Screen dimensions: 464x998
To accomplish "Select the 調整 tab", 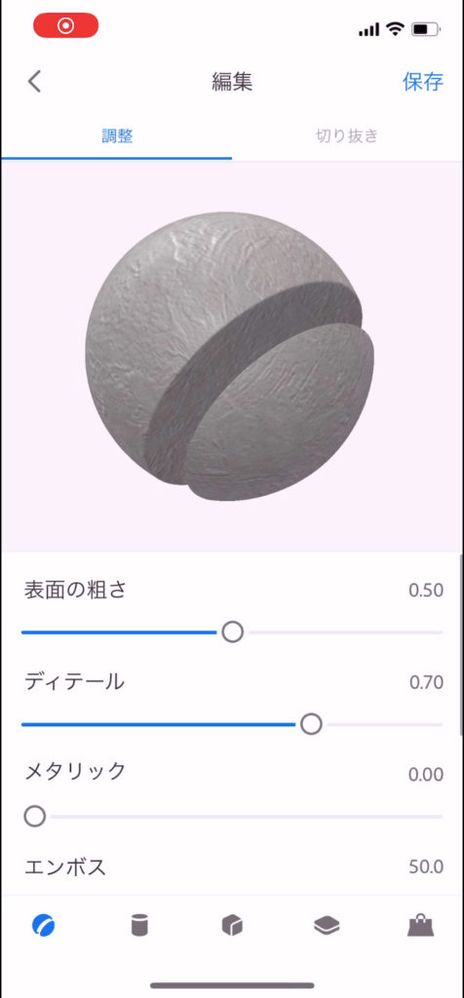I will 117,136.
